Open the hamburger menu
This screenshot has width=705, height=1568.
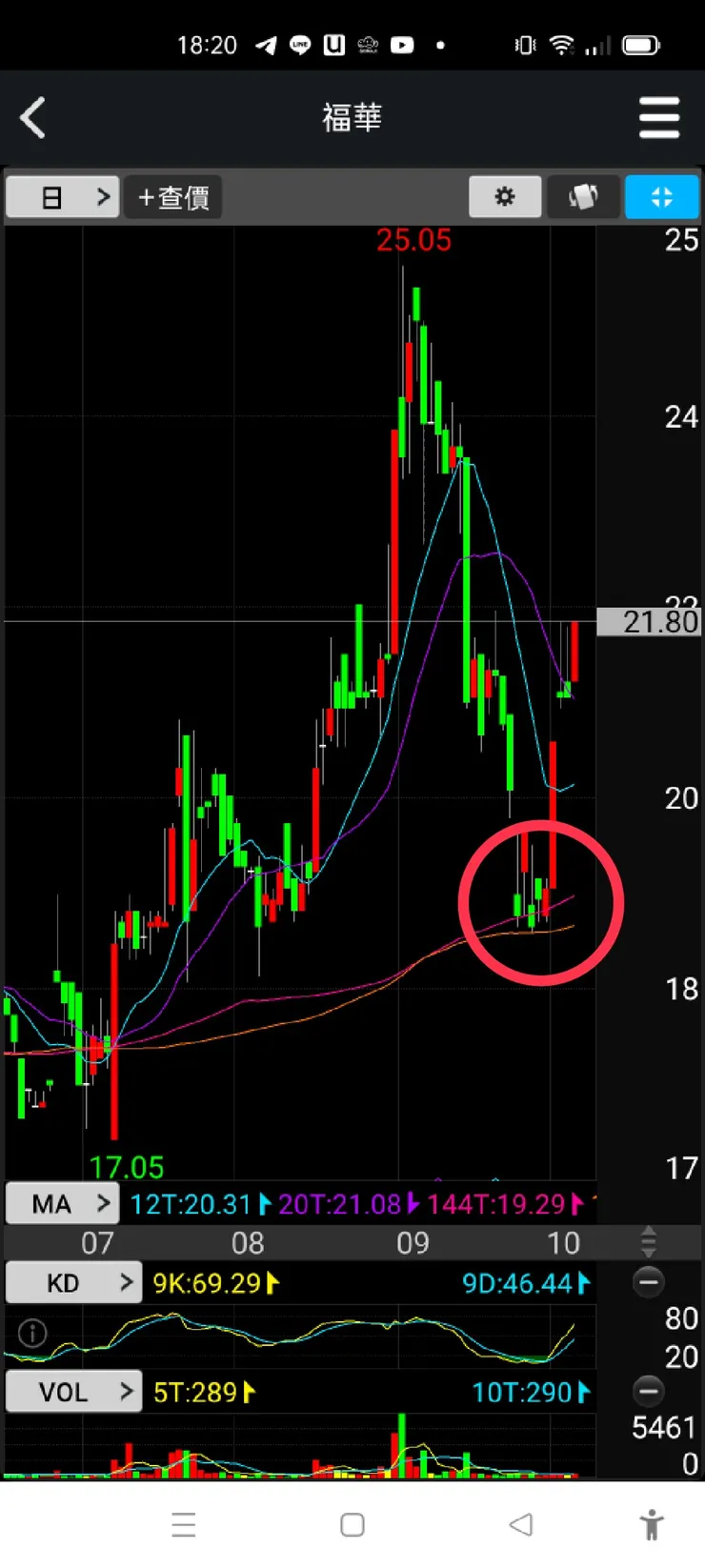[659, 119]
